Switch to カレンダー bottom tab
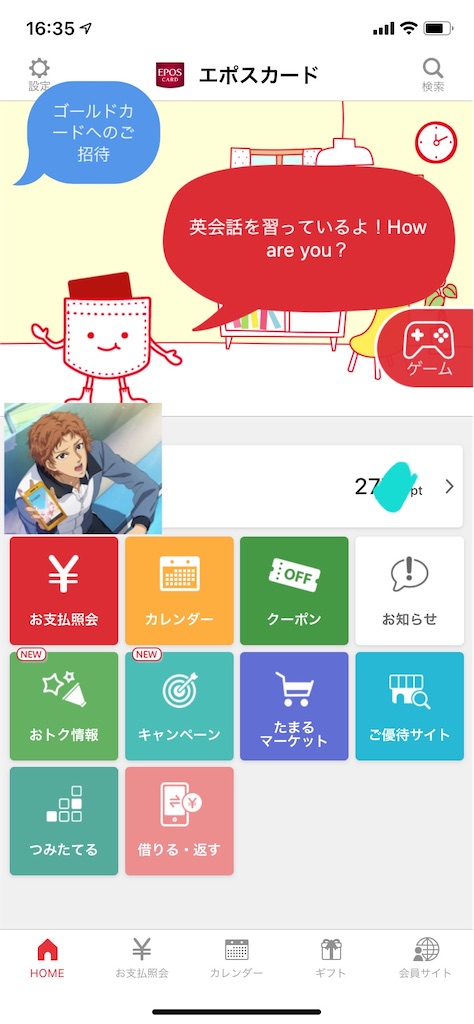The image size is (474, 1024). pos(236,958)
